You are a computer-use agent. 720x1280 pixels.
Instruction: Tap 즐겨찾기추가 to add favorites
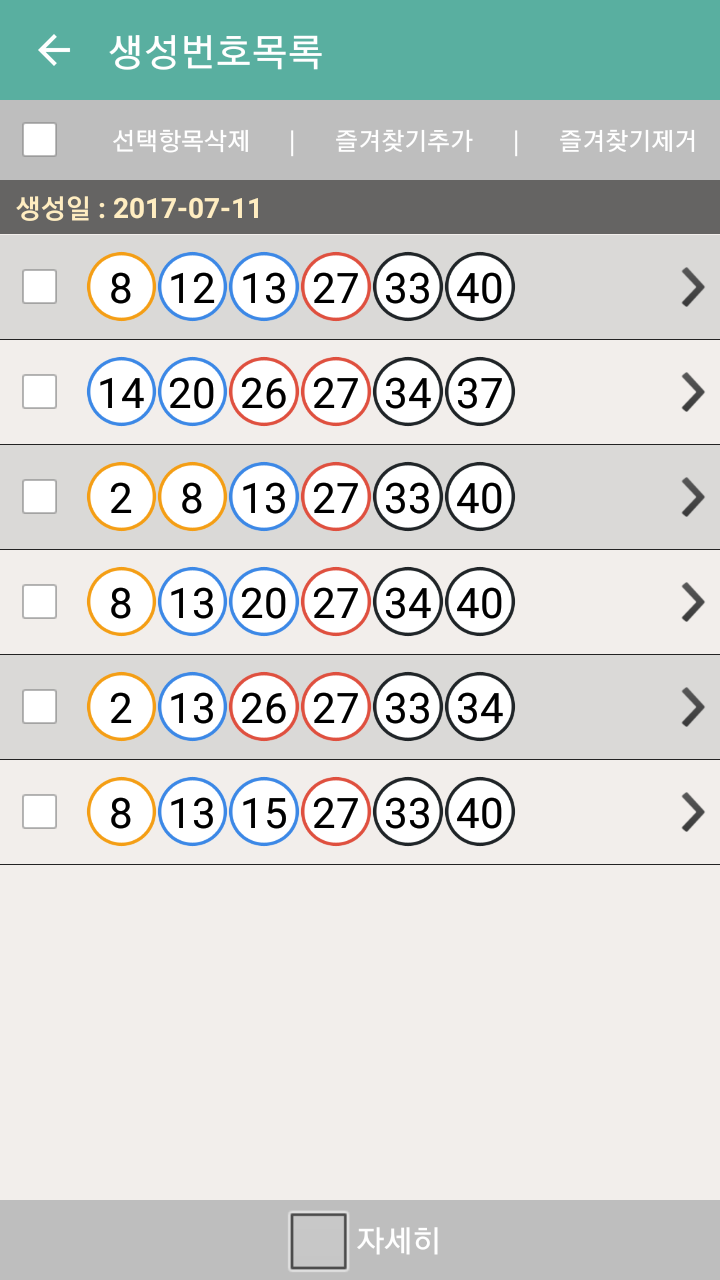click(x=403, y=141)
